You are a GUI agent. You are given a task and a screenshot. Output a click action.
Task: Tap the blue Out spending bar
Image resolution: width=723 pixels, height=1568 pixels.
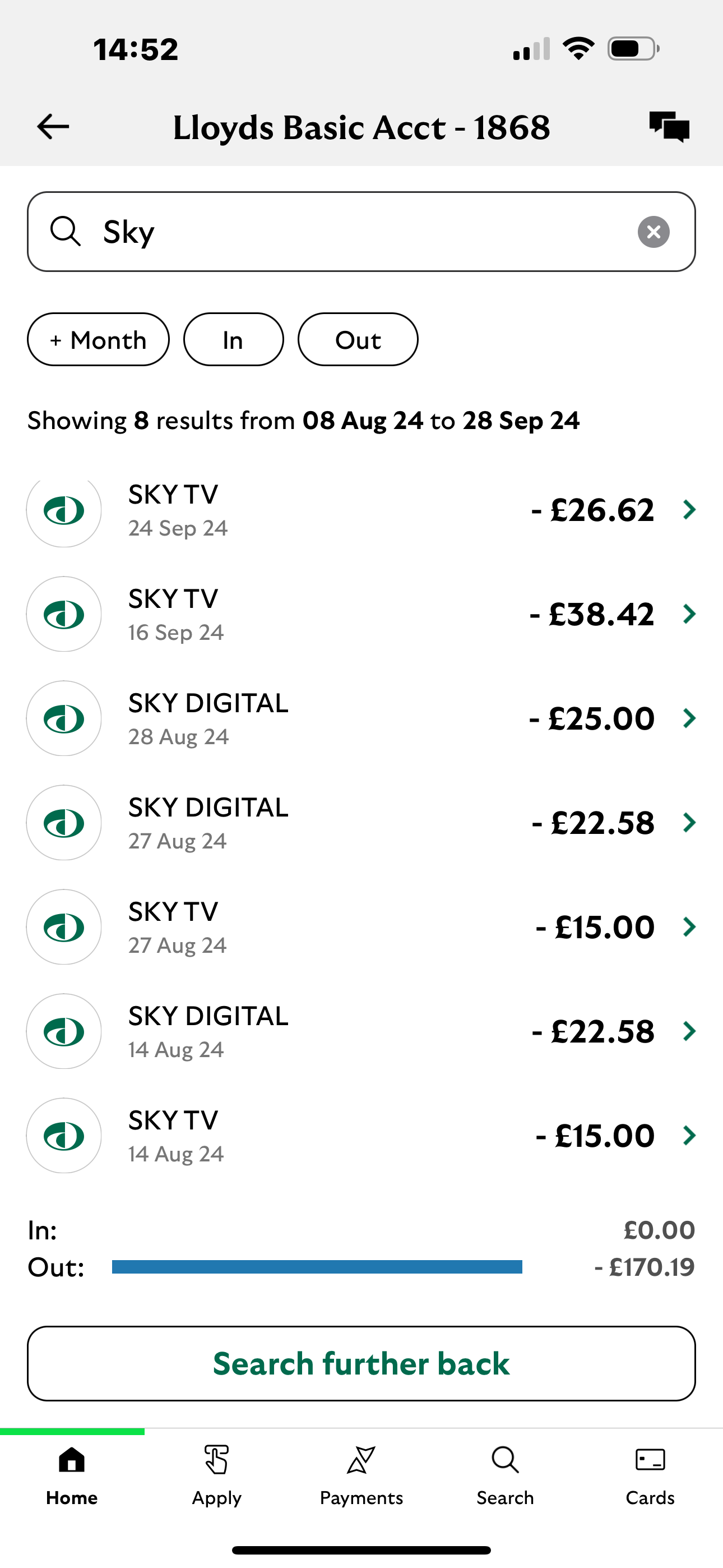(x=317, y=1267)
